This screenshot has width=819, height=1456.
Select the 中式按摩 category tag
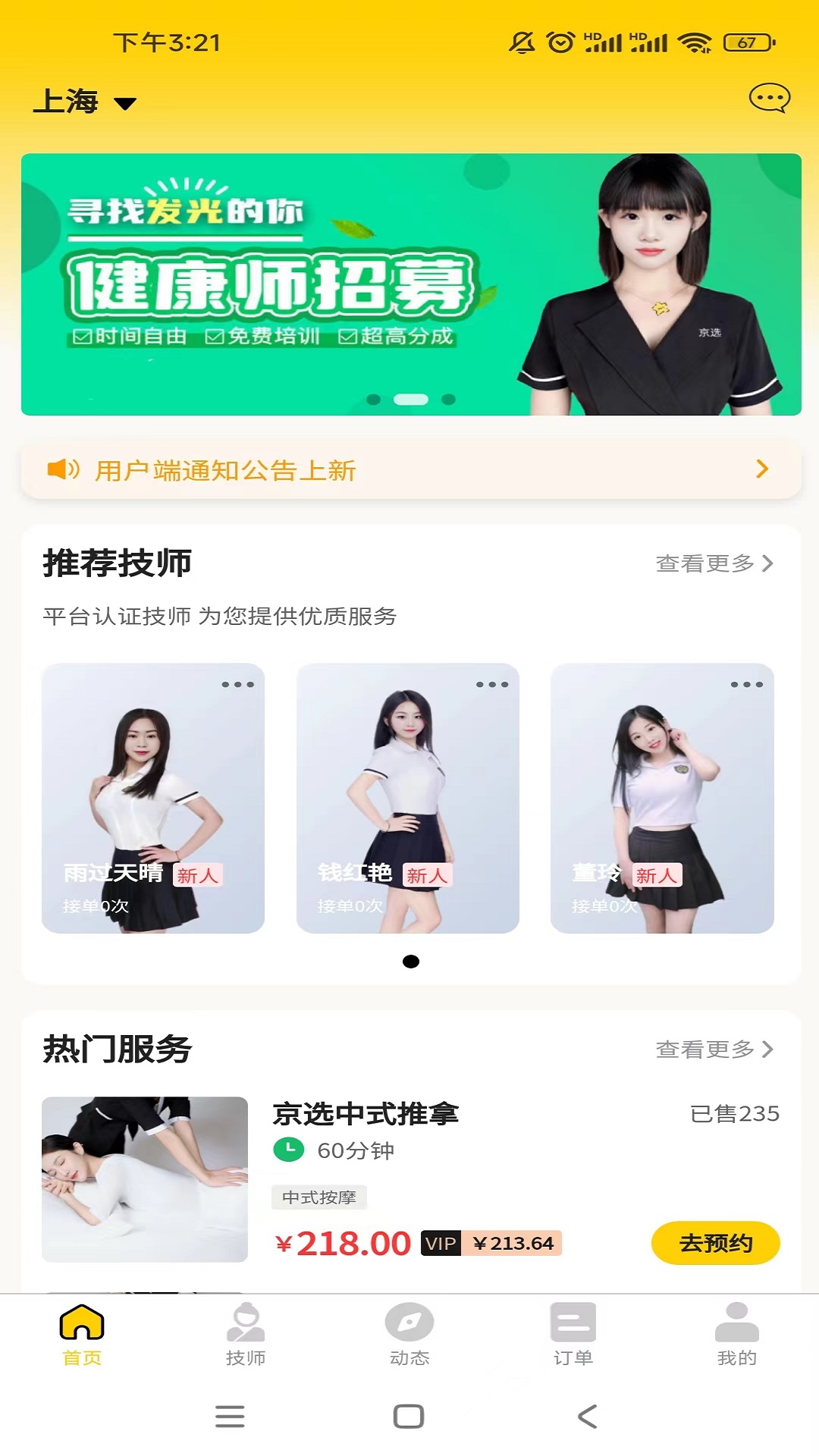click(319, 1197)
